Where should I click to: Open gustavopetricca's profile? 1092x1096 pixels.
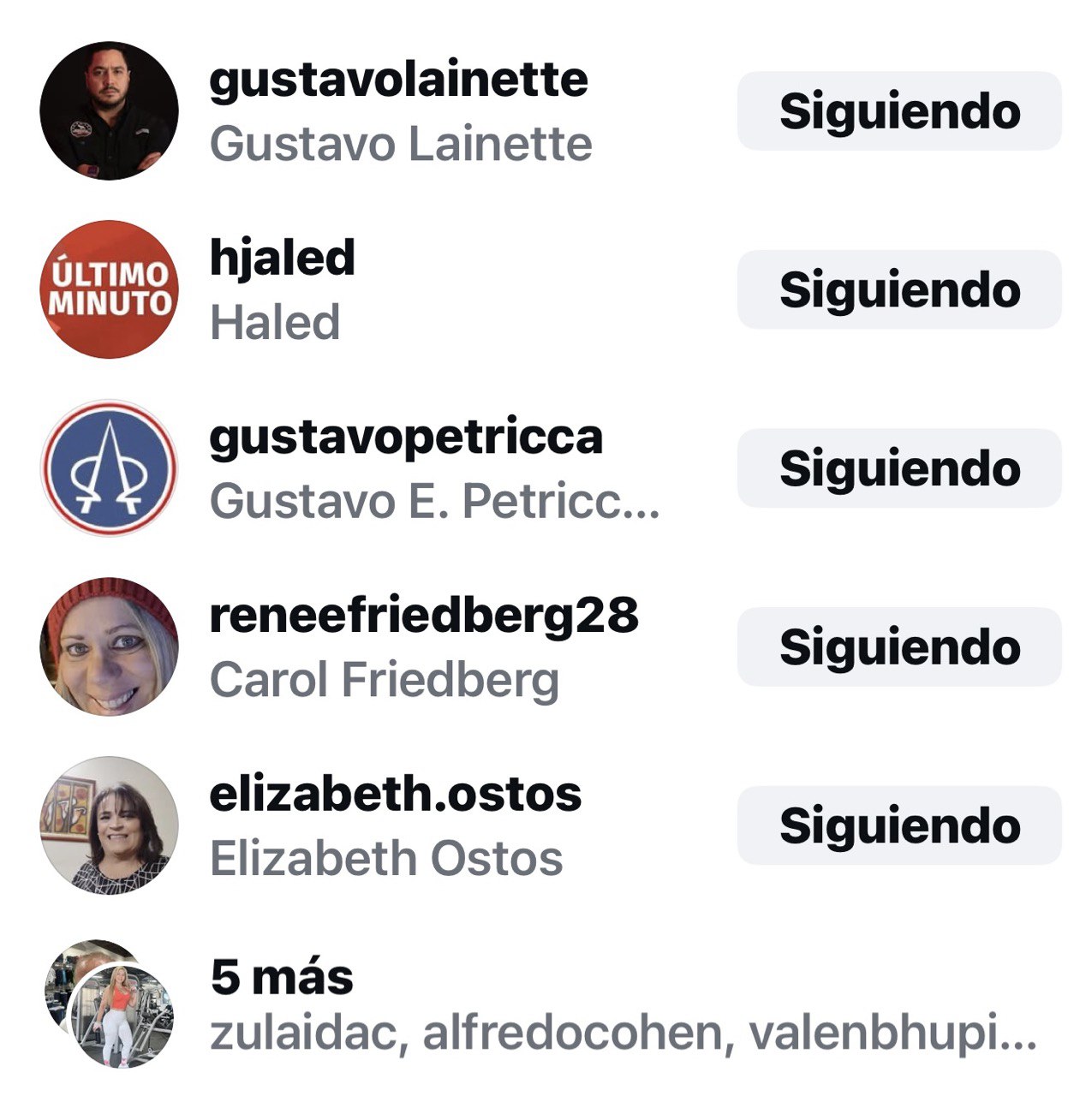point(406,438)
